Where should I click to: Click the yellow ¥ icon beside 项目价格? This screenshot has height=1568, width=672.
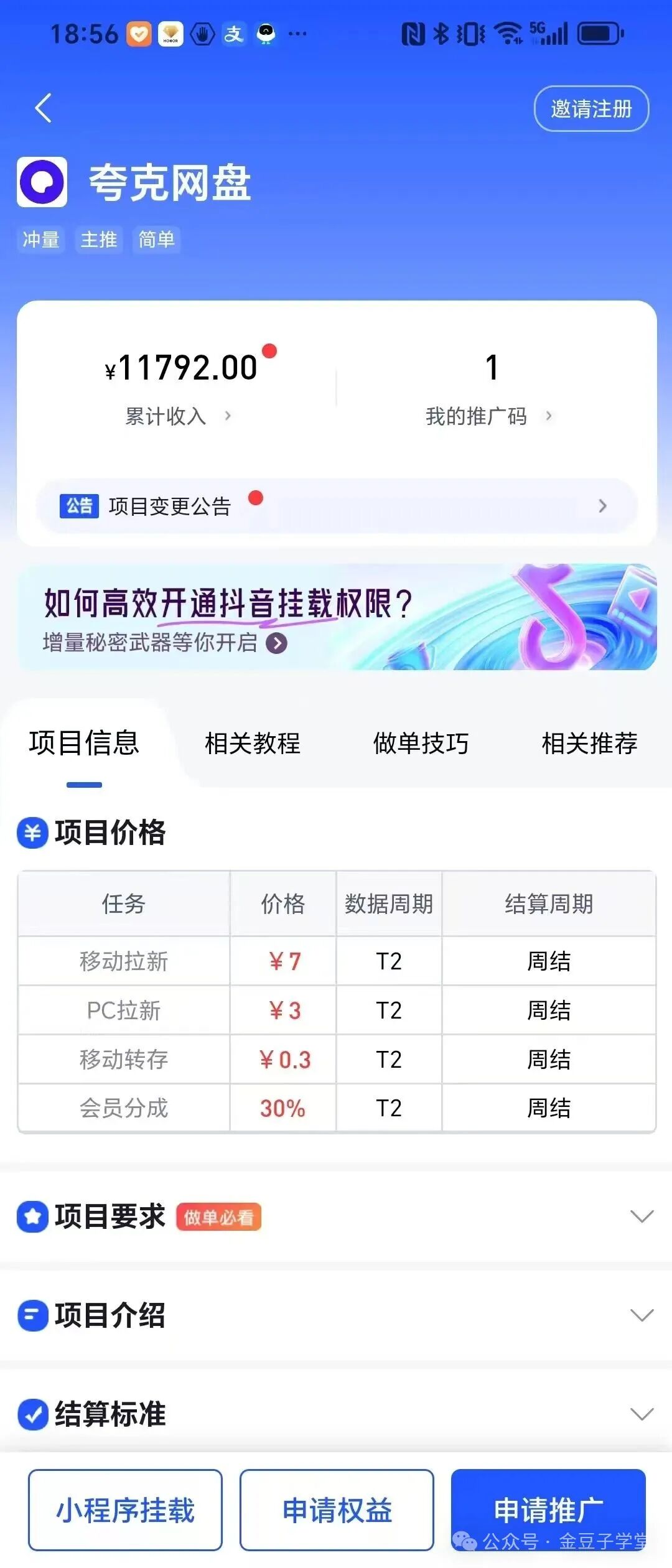tap(33, 834)
